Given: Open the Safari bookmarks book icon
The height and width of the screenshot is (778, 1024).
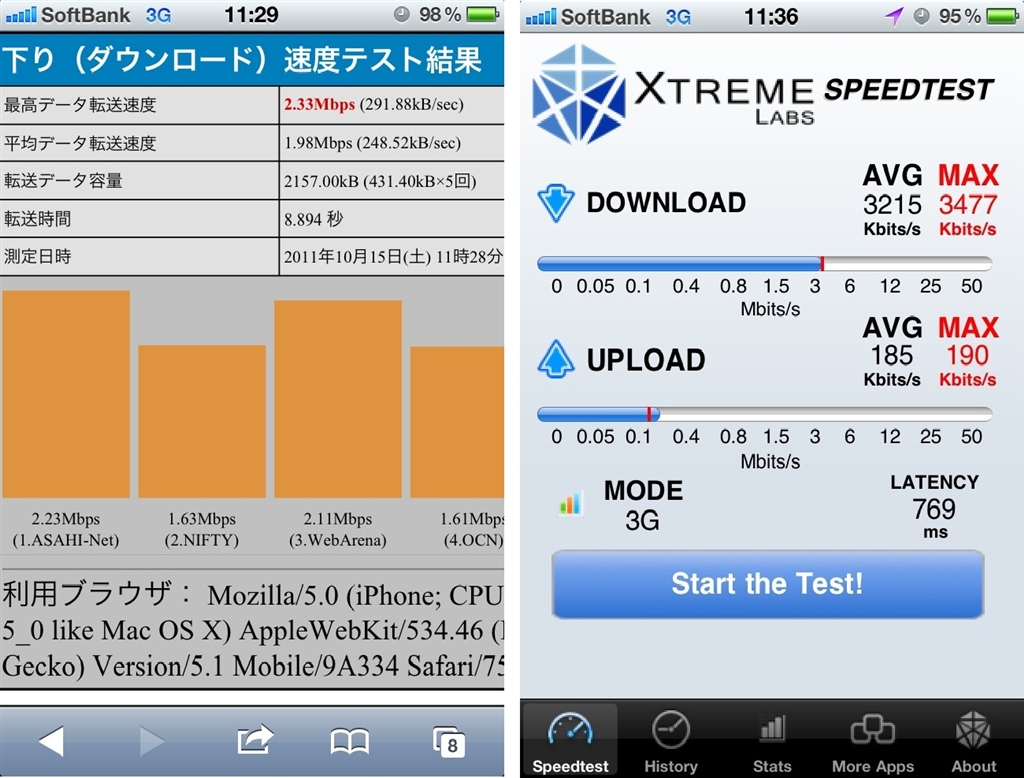Looking at the screenshot, I should pyautogui.click(x=349, y=741).
